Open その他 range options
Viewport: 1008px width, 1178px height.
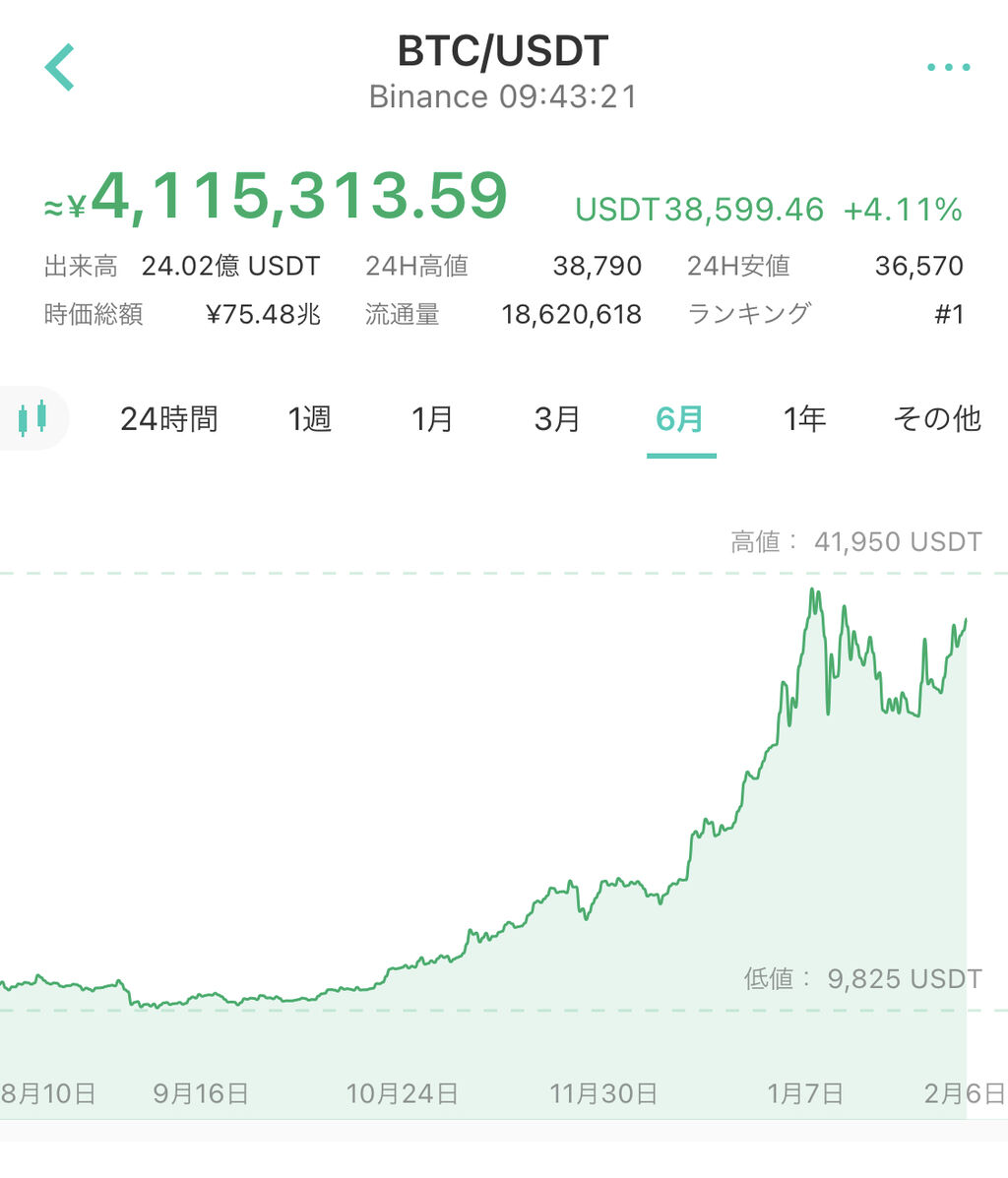(x=936, y=419)
